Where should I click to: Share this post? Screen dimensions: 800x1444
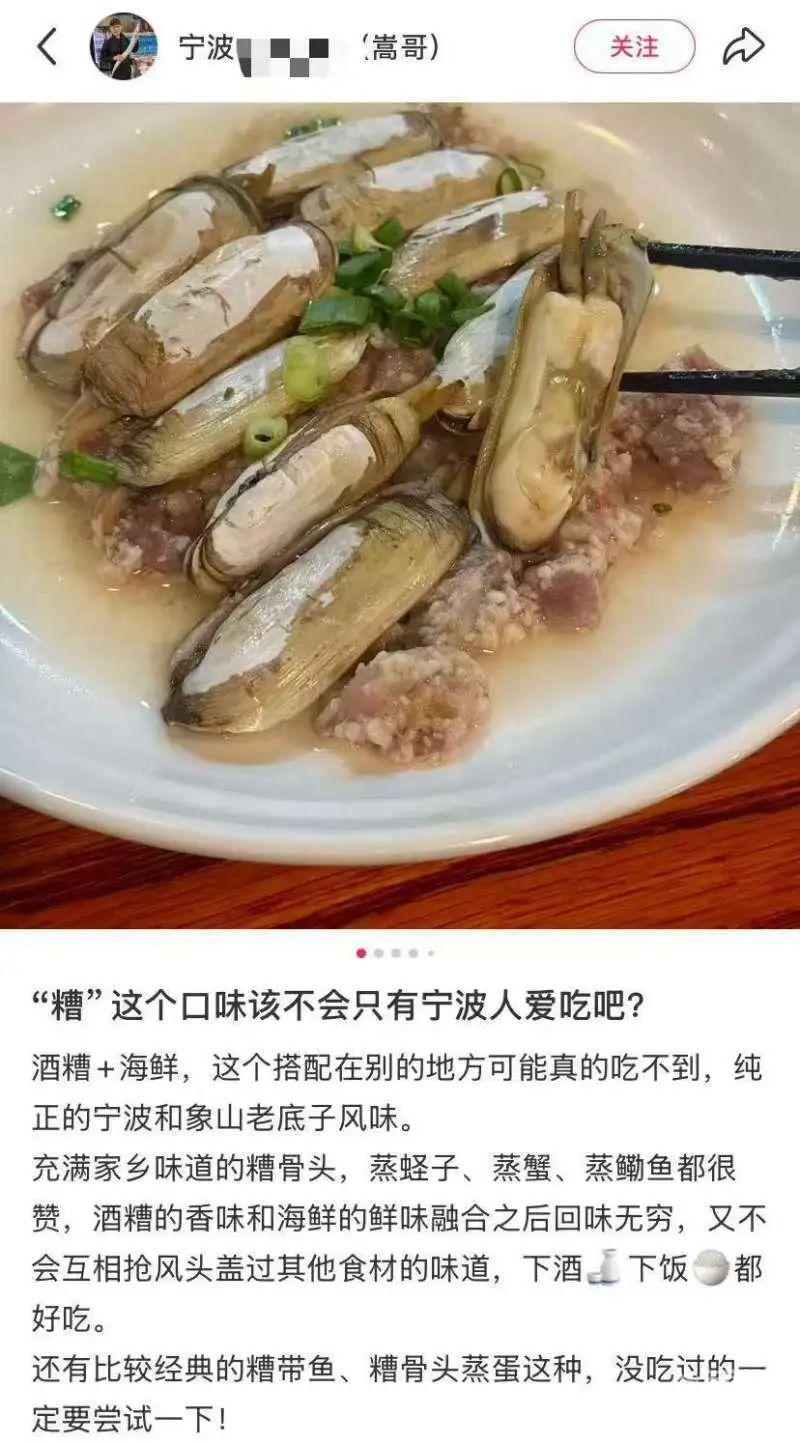pos(743,46)
